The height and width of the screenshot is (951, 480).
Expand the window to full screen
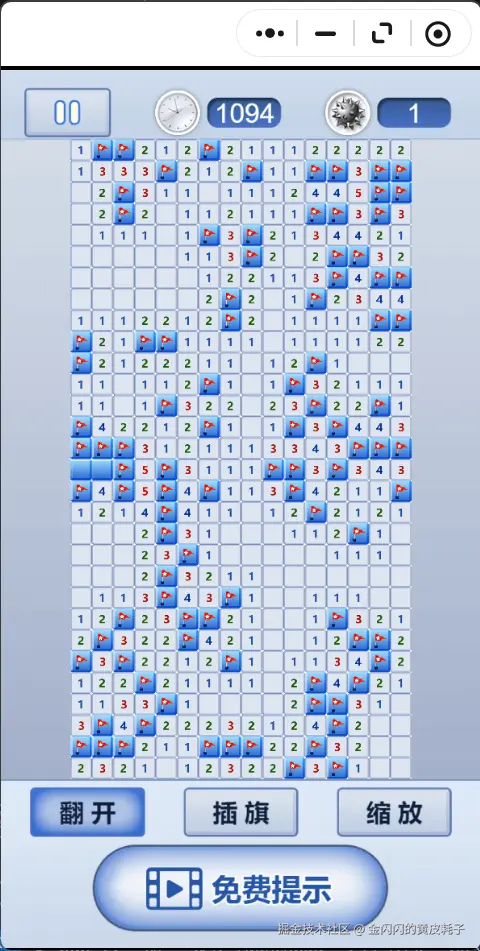[x=382, y=34]
